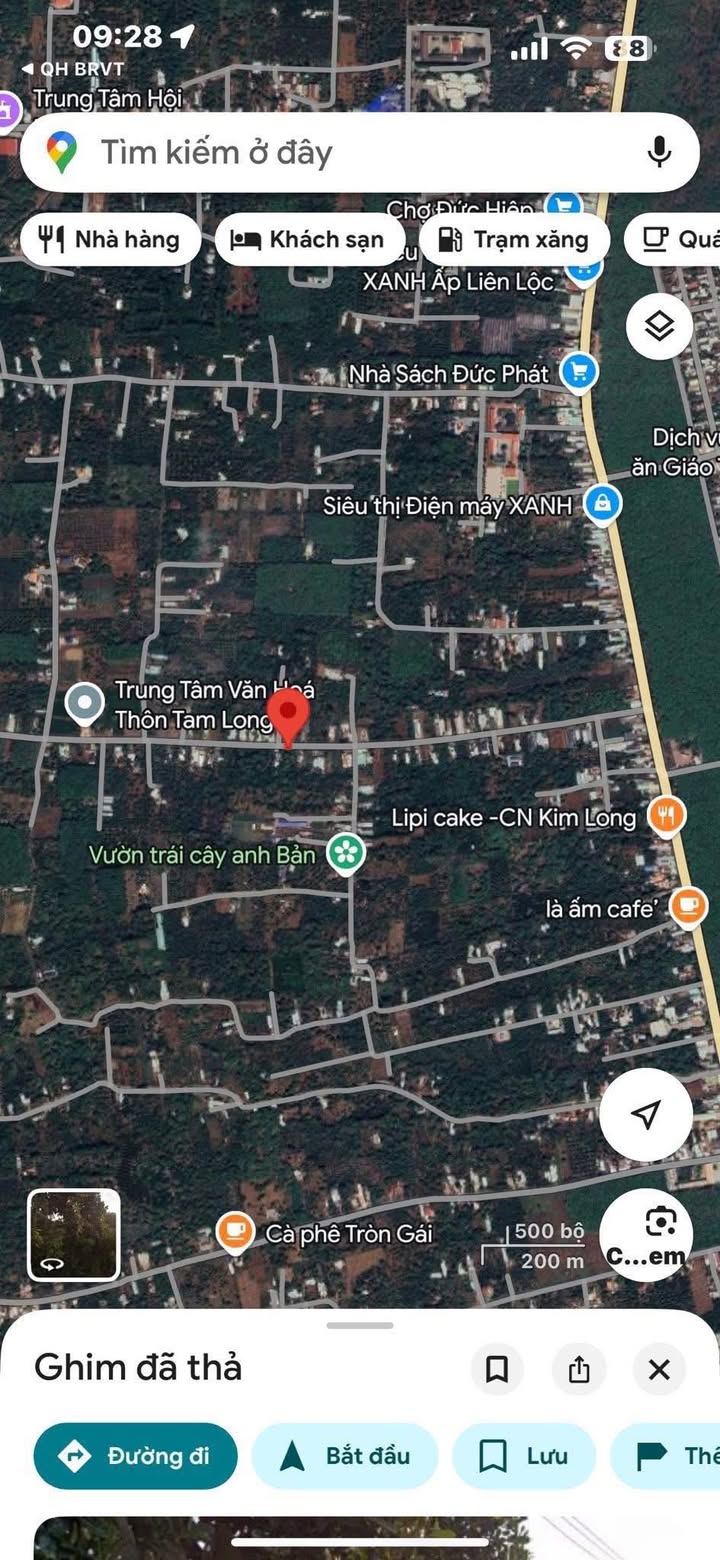This screenshot has height=1560, width=720.
Task: Select the 'Nhà hàng' chip
Action: [110, 240]
